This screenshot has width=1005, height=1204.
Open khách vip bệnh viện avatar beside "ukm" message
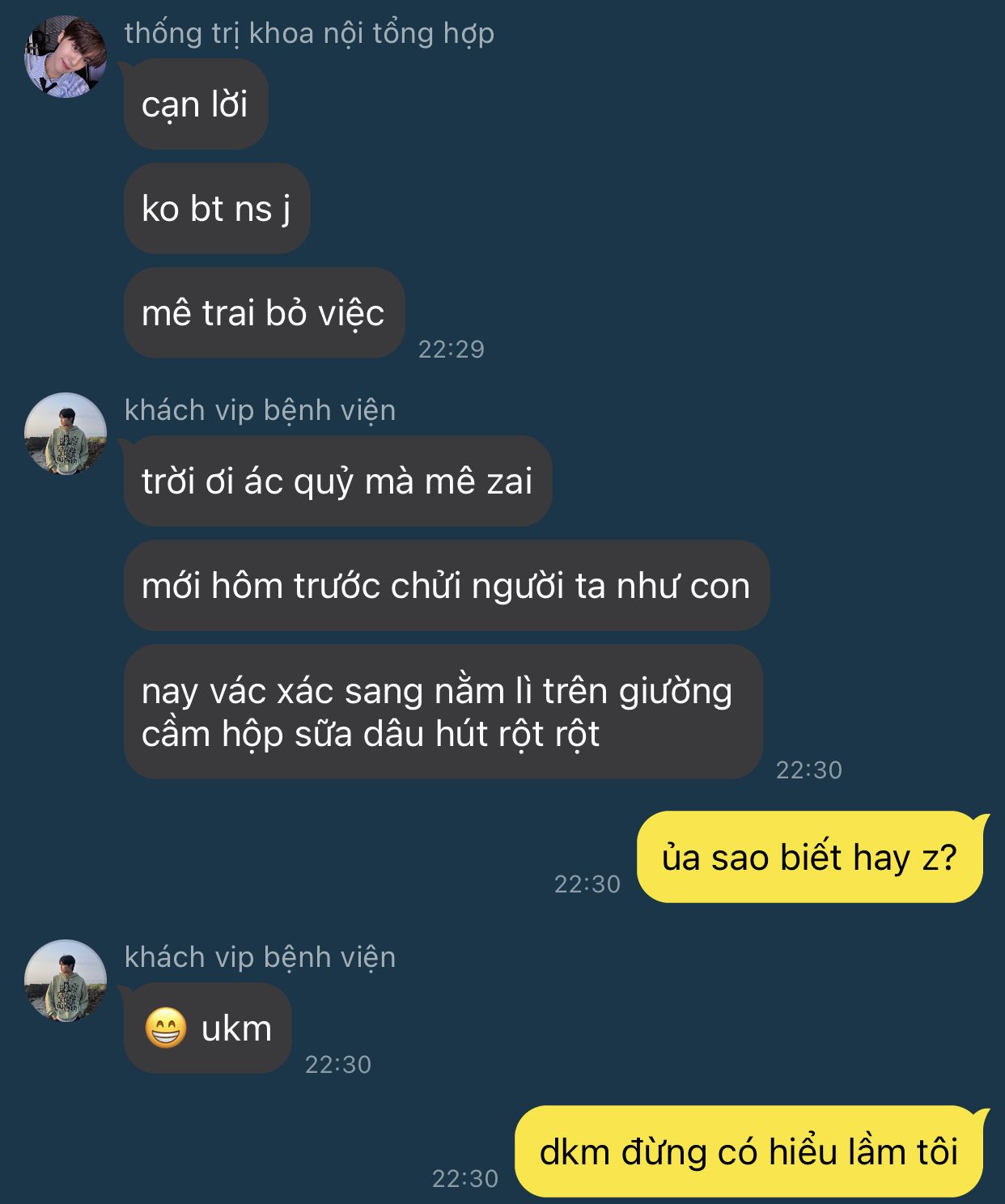pos(66,981)
